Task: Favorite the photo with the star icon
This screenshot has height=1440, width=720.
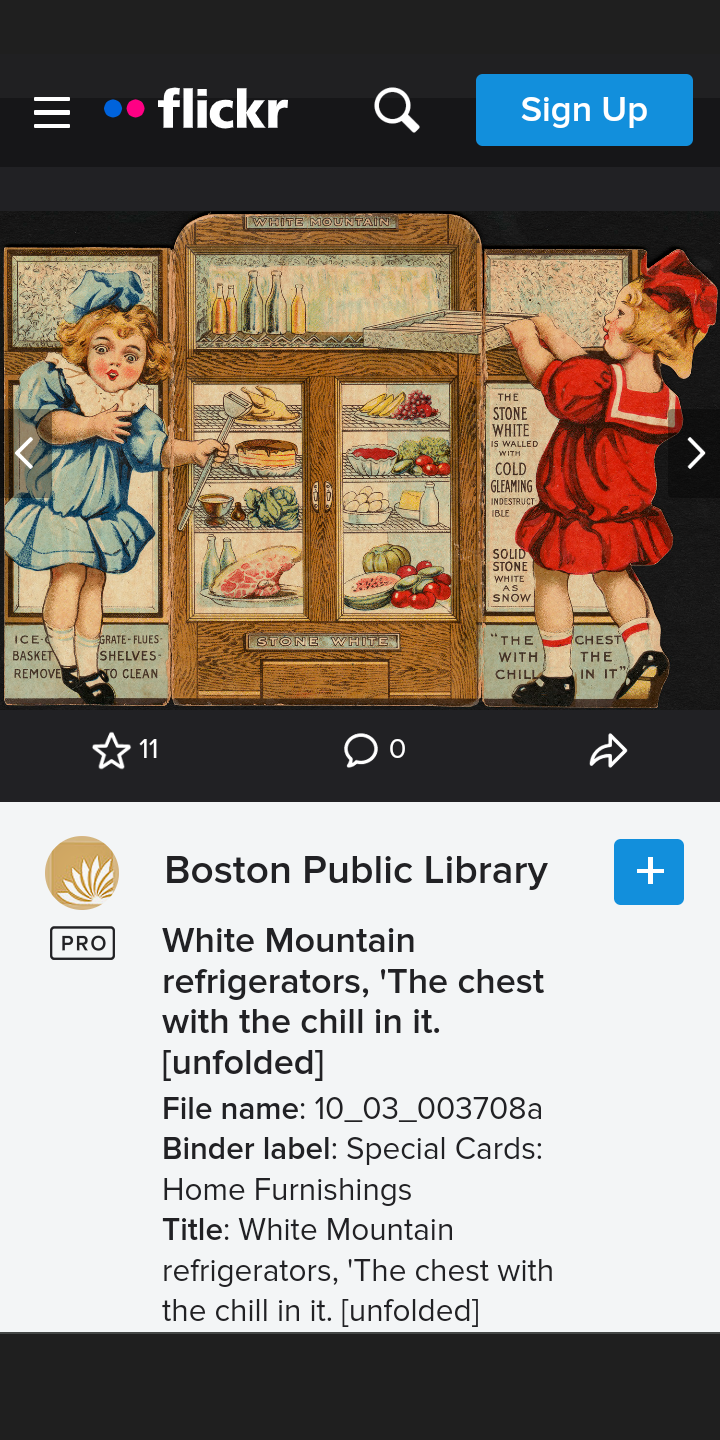Action: [110, 750]
